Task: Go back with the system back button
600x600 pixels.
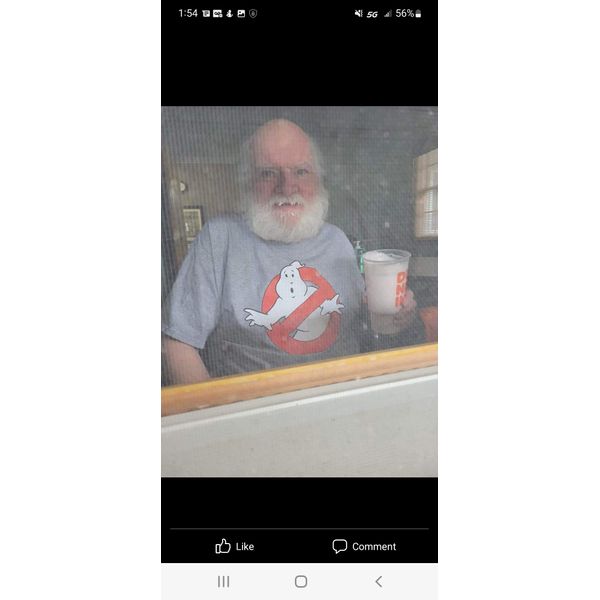Action: 378,581
